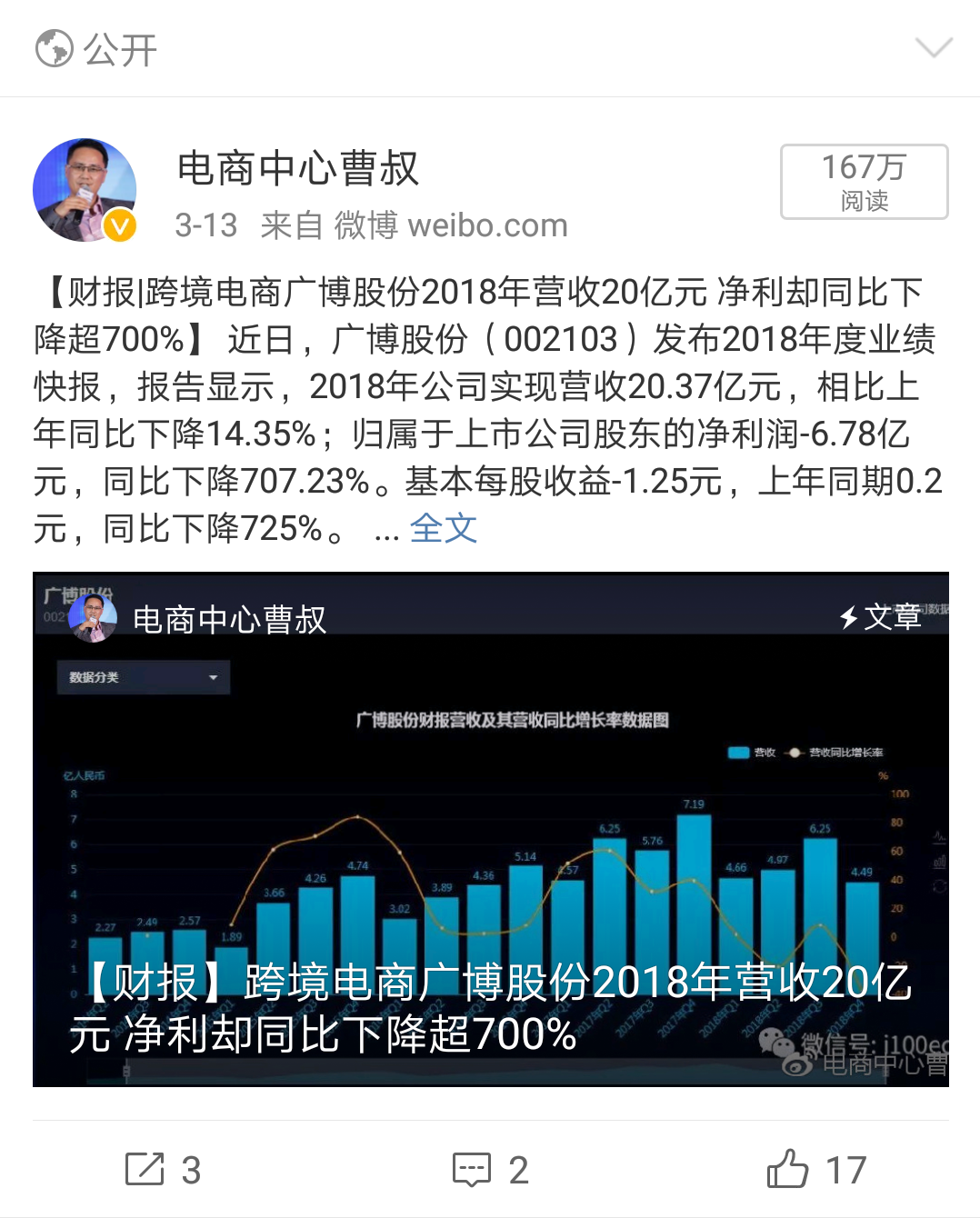
Task: Open the 广博股份财报 article card
Action: (x=491, y=829)
